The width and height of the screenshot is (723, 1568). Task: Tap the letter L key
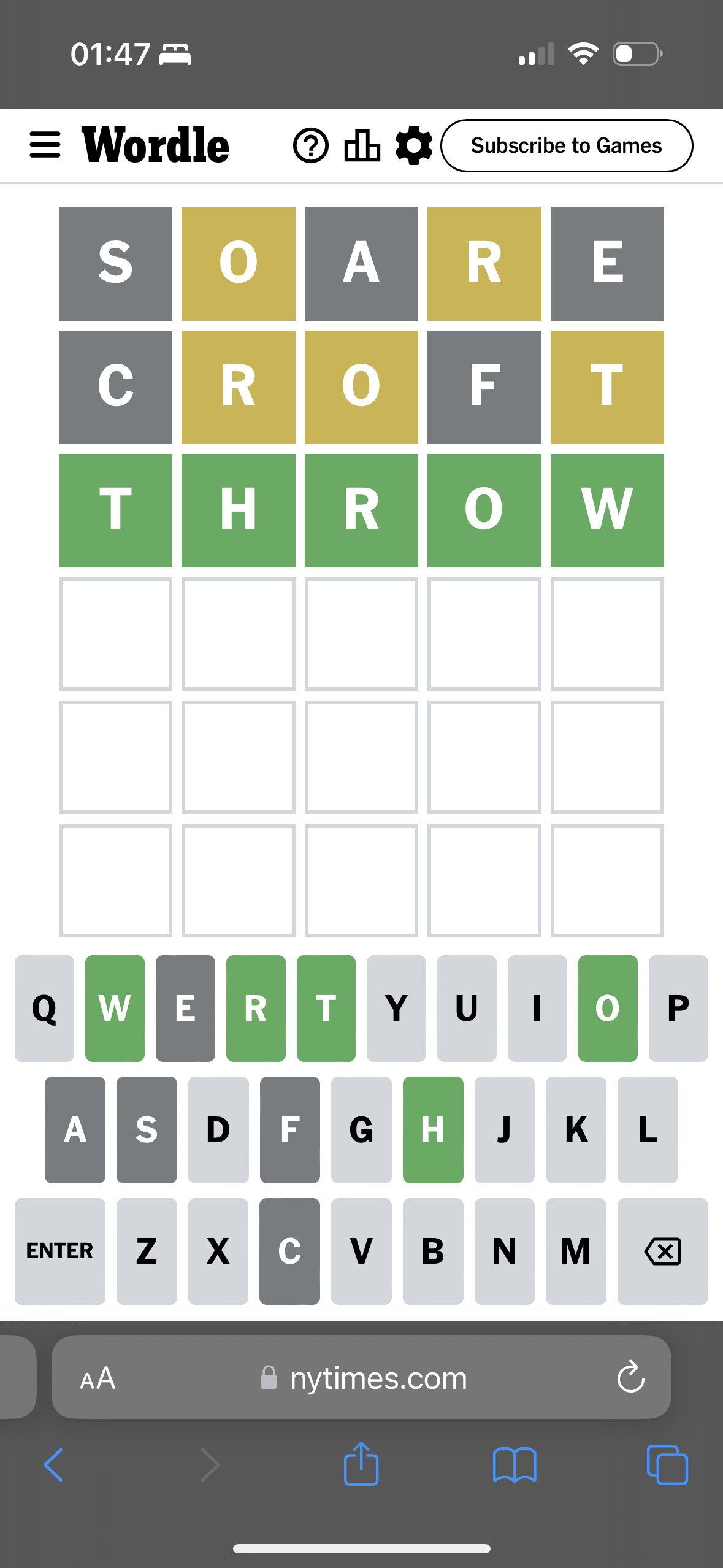tap(648, 1129)
